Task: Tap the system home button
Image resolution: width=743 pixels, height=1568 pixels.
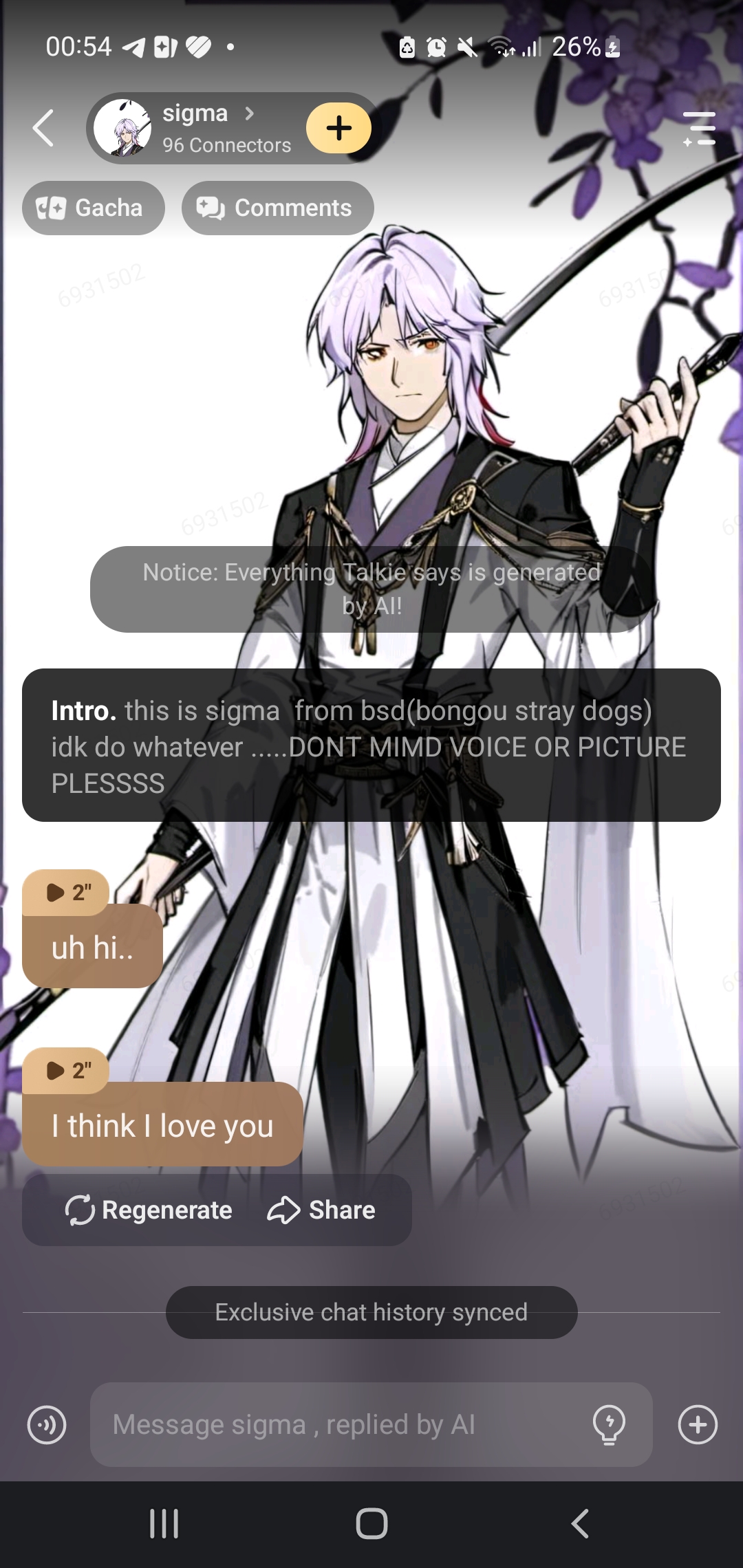Action: pos(371,1523)
